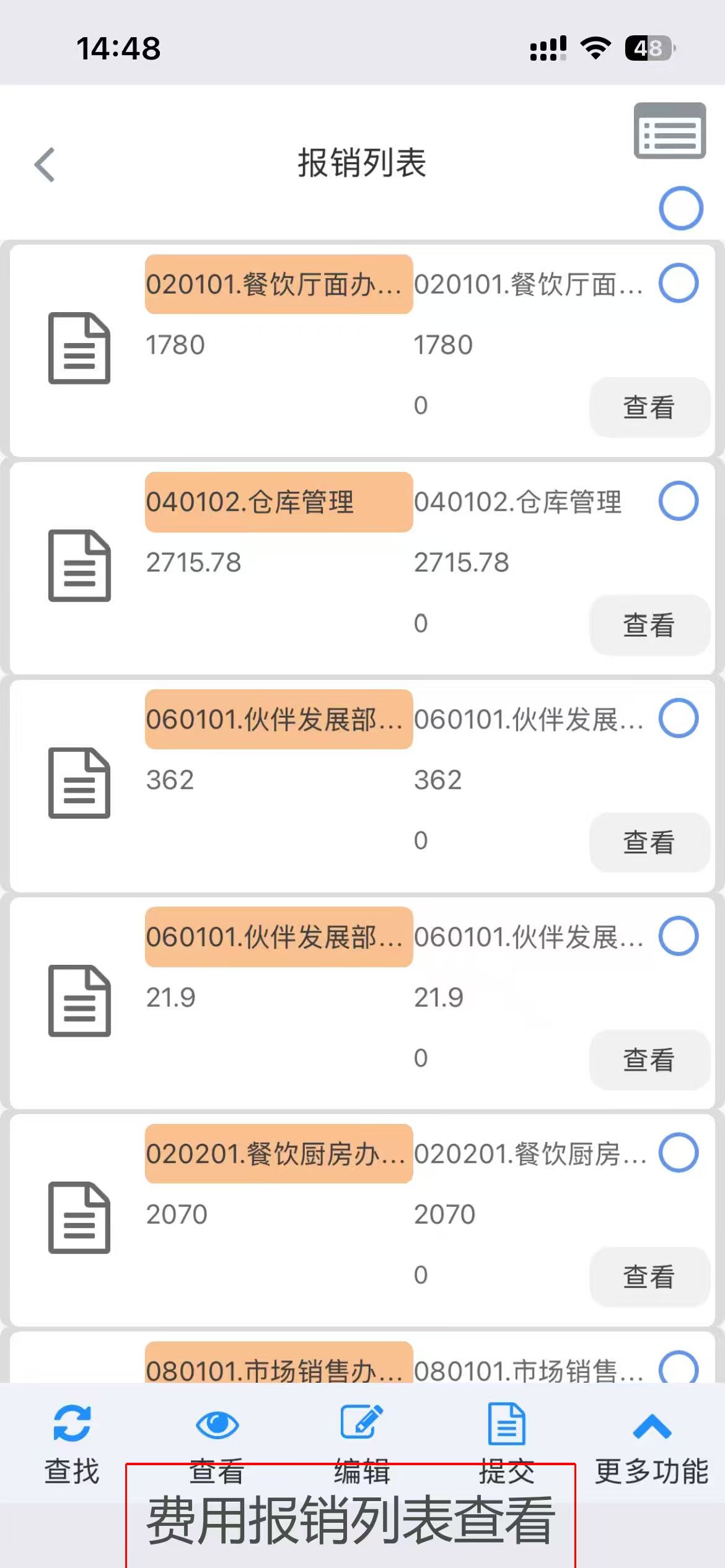The width and height of the screenshot is (725, 1568).
Task: Select the 040102.仓库管理 entry's circle
Action: click(x=679, y=500)
